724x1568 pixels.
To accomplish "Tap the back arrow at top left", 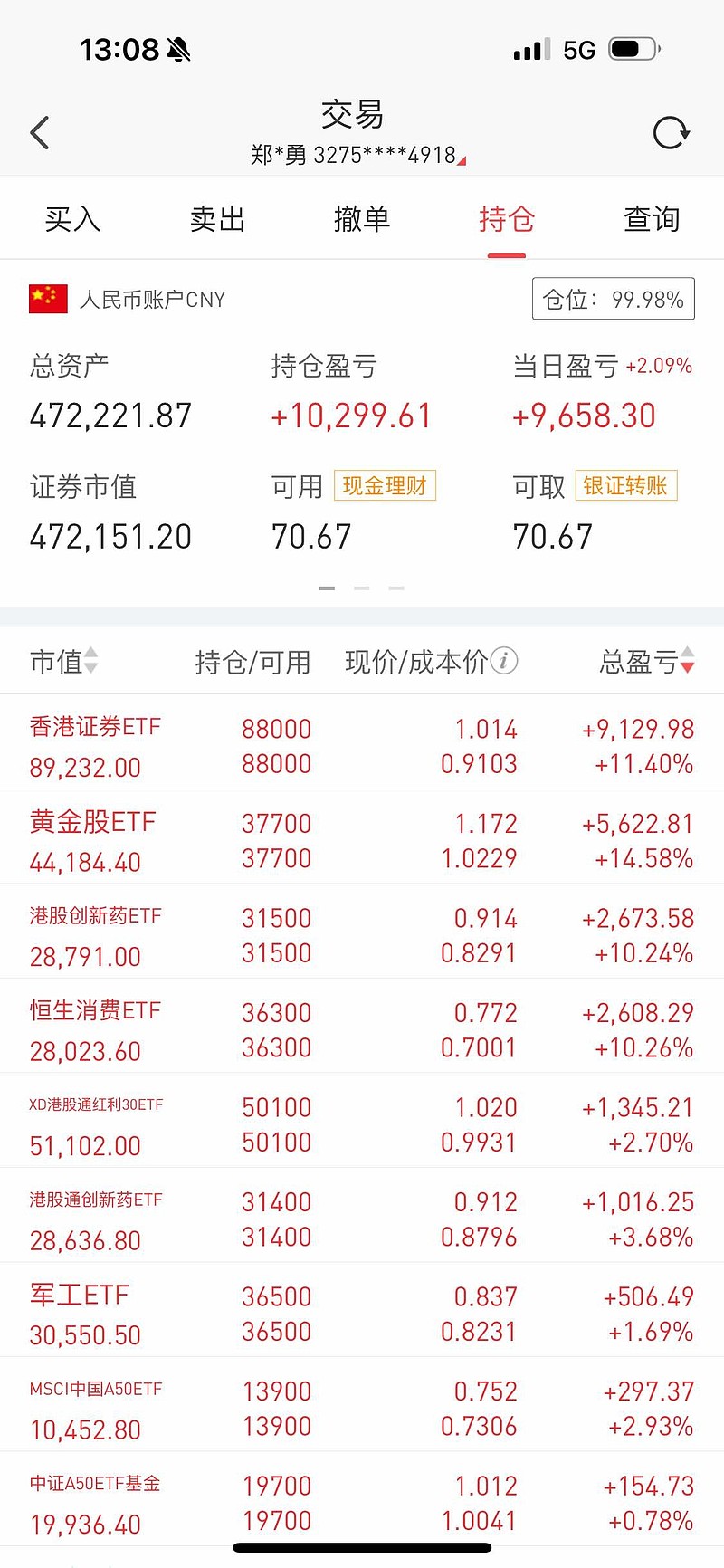I will click(x=40, y=131).
